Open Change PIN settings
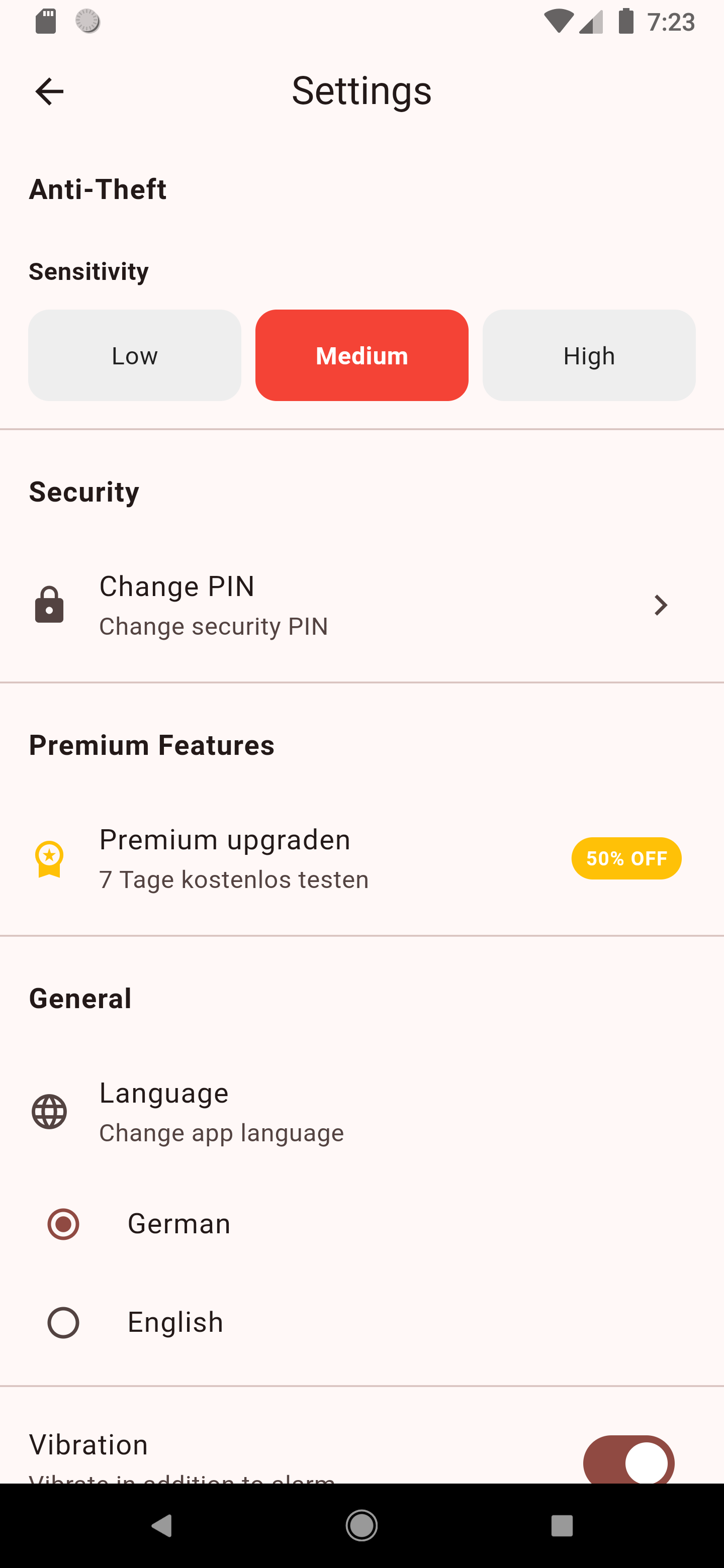The height and width of the screenshot is (1568, 724). coord(361,605)
